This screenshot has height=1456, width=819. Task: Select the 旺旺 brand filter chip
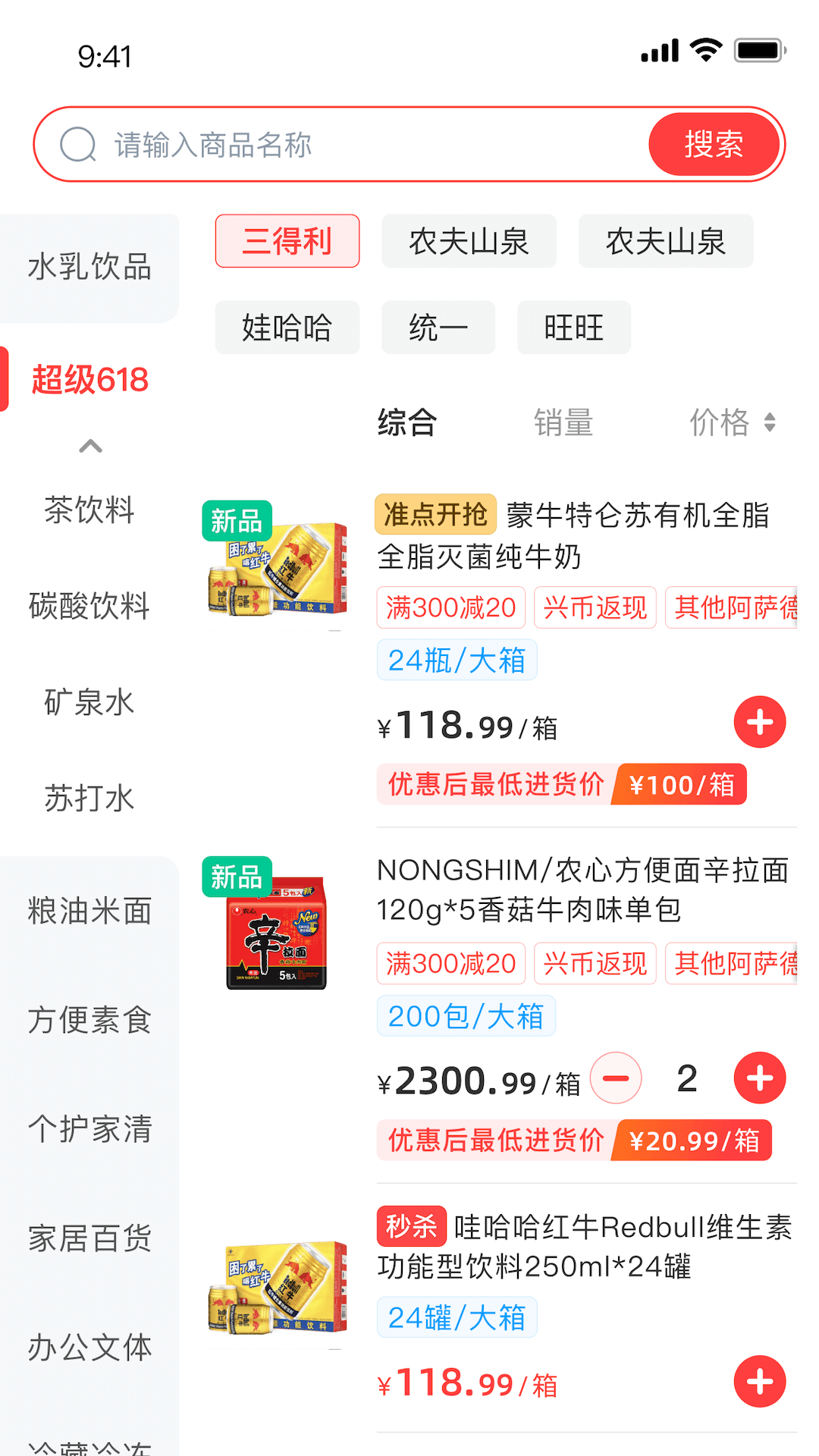click(x=573, y=328)
